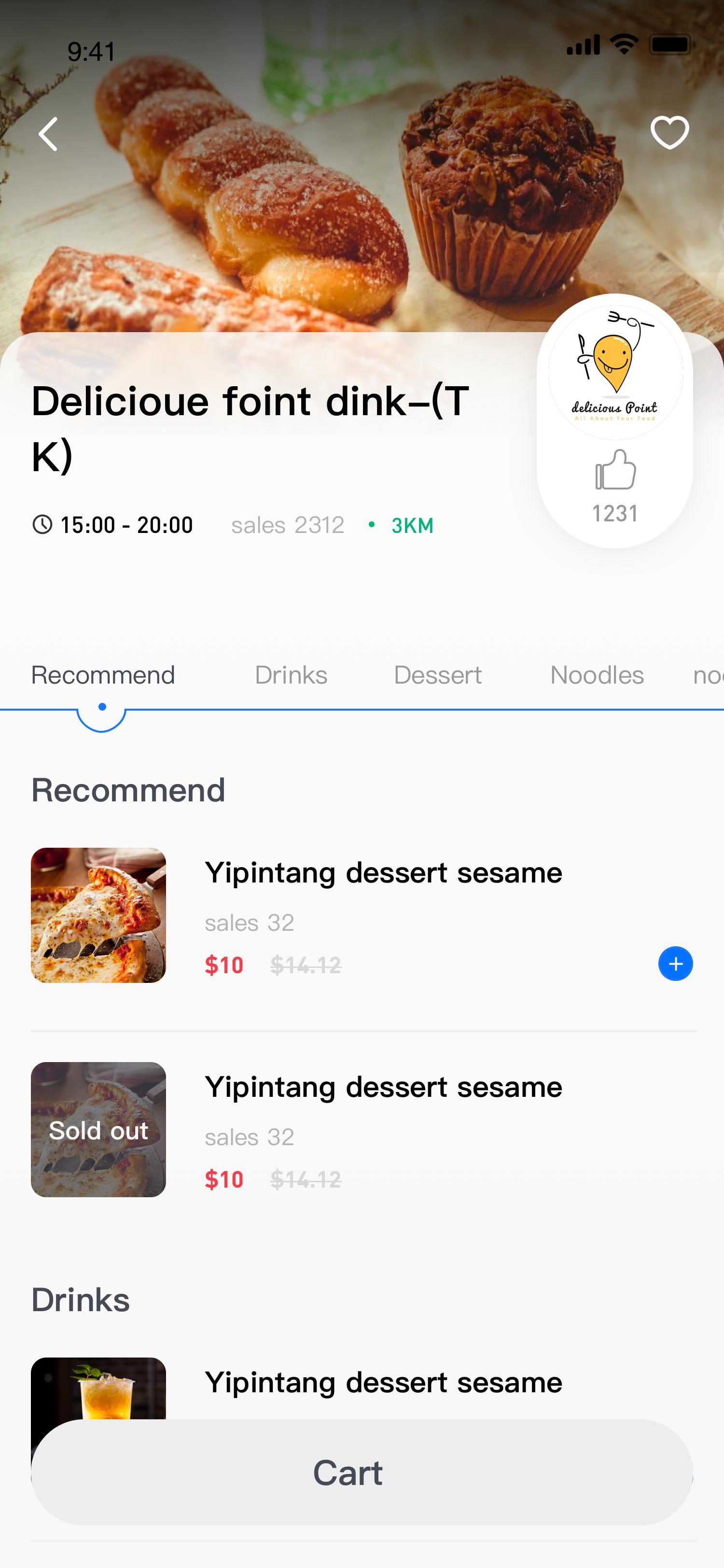Open the sold-out Yipintang dessert sesame item

coord(383,1087)
